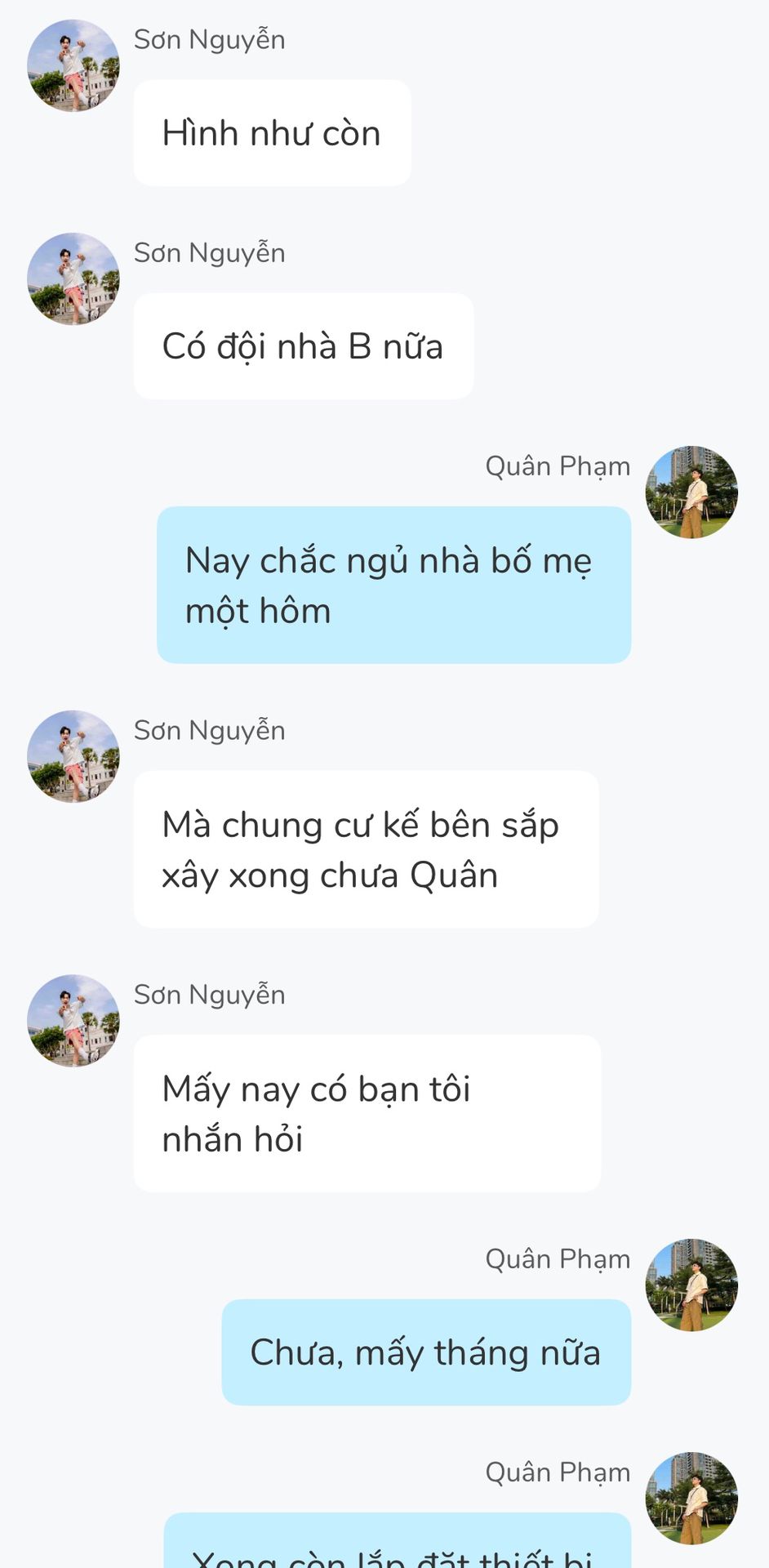Tap Quân Phạm's avatar above "Chưa, mấy tháng nữa"
The width and height of the screenshot is (769, 1568).
(x=691, y=1285)
